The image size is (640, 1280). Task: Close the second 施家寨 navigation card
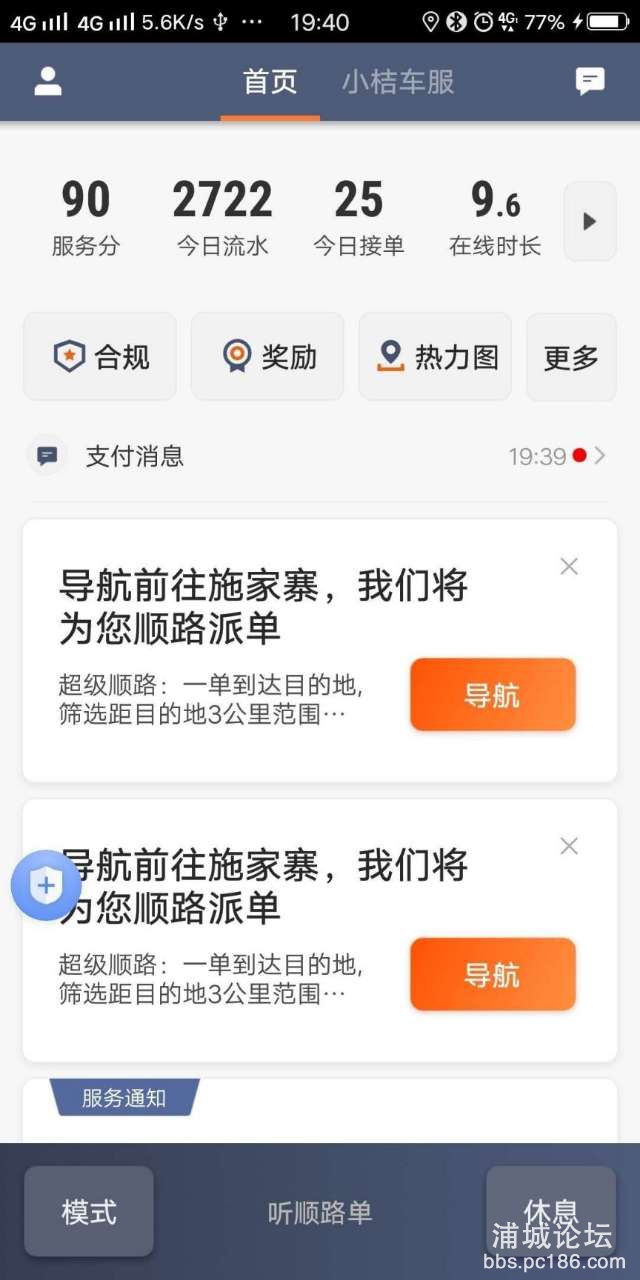(569, 847)
